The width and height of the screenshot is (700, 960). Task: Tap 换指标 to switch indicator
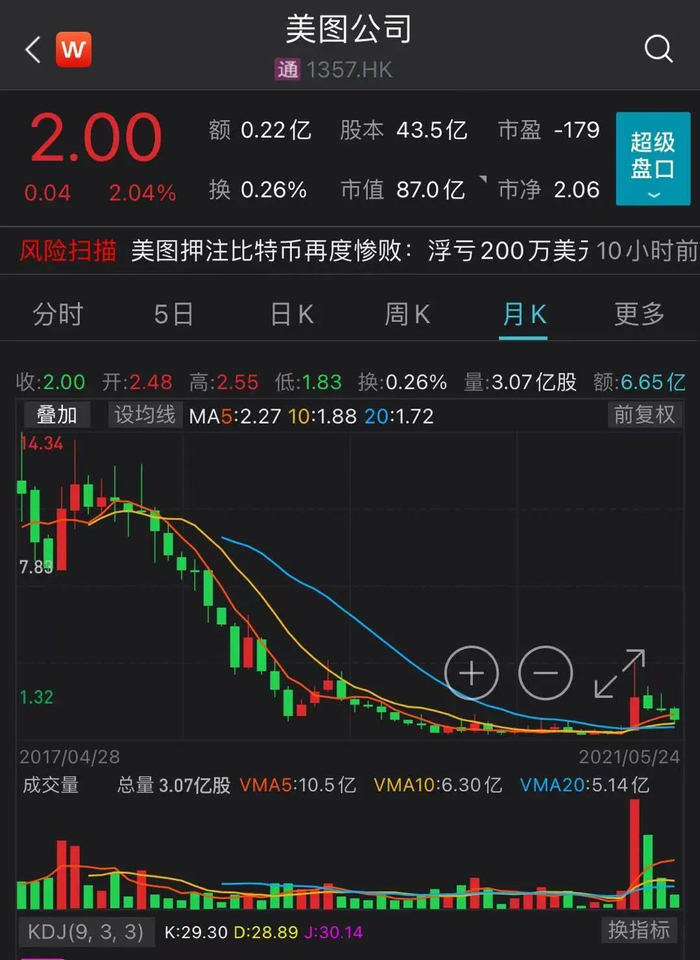pyautogui.click(x=639, y=930)
